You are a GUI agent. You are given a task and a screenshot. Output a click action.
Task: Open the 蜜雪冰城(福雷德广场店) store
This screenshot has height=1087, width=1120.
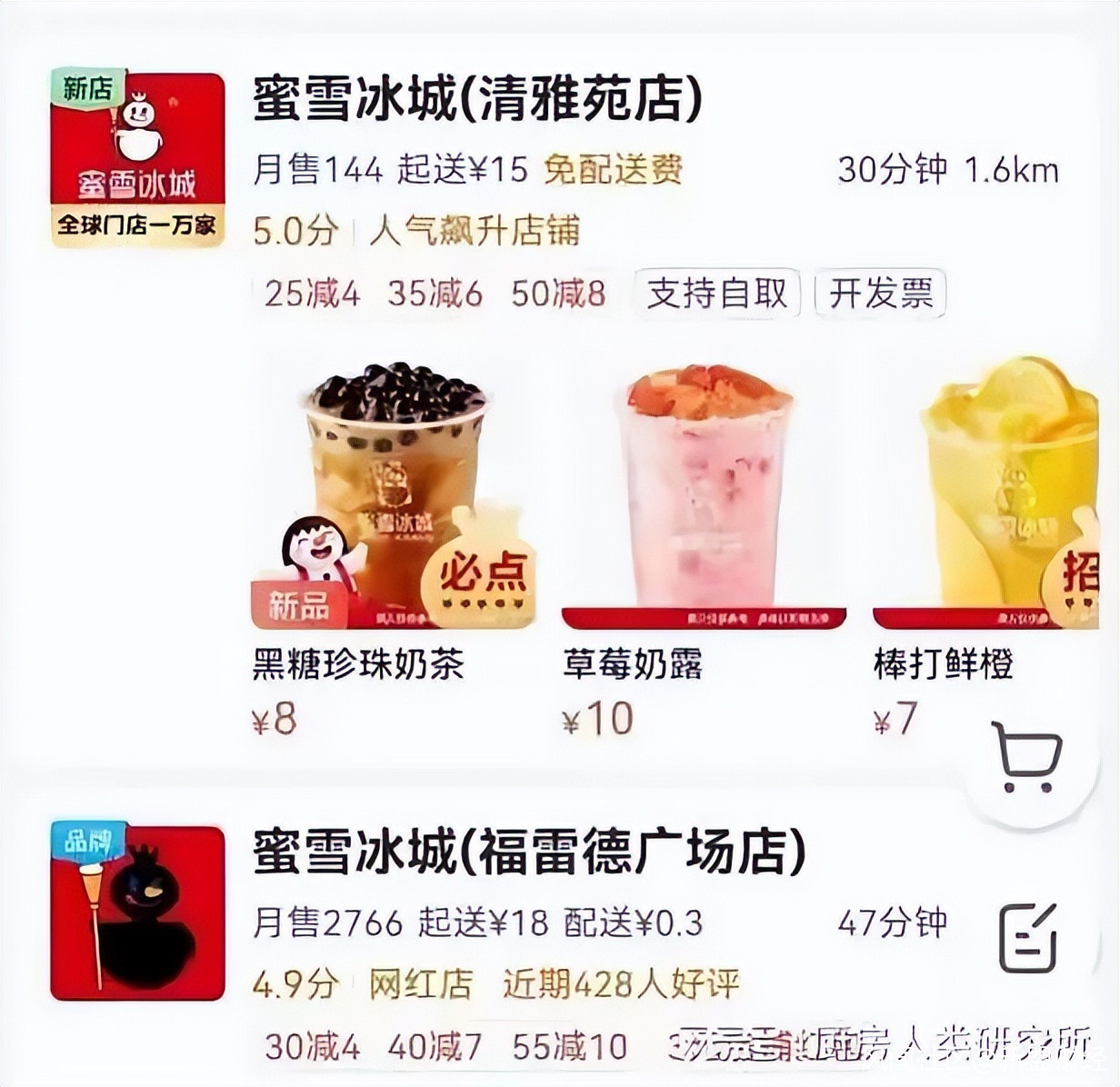tap(529, 853)
